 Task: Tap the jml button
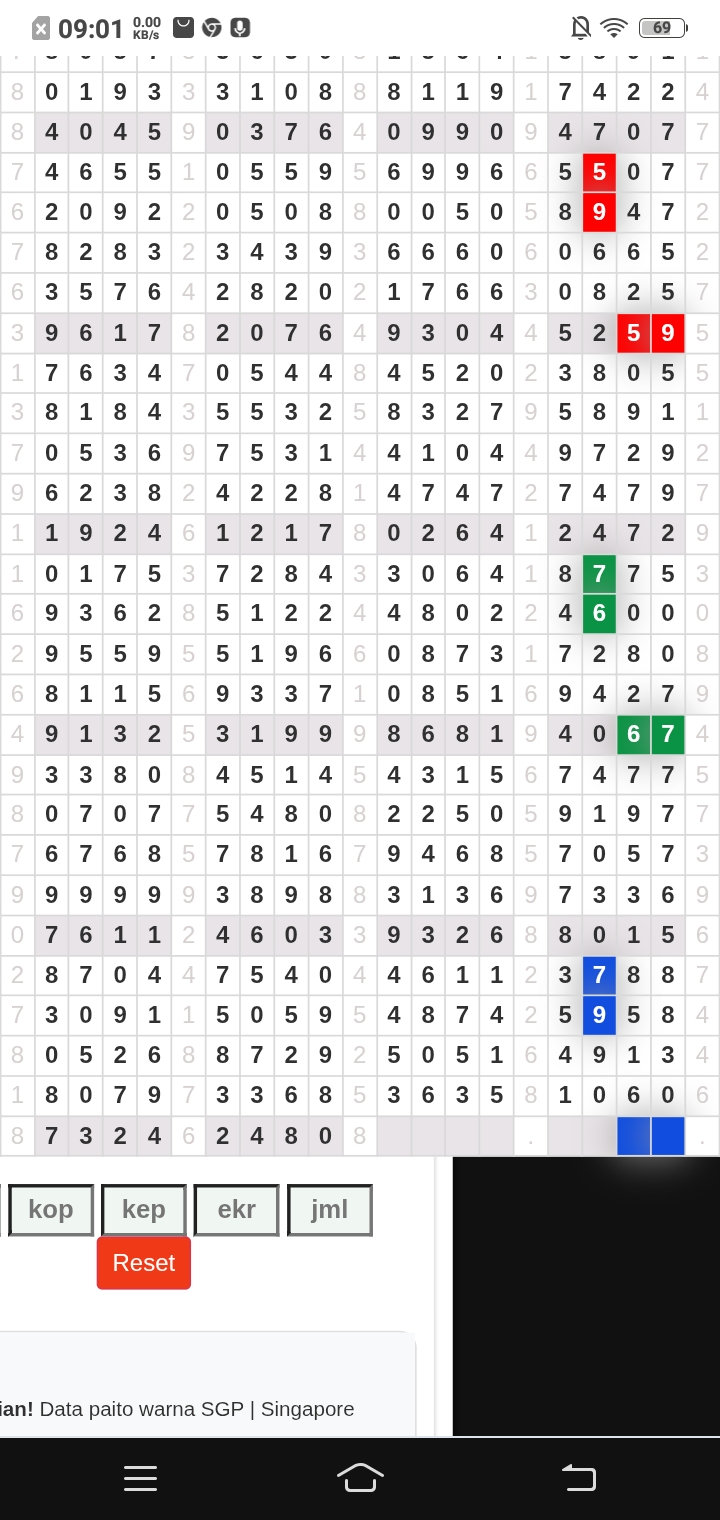coord(329,1210)
